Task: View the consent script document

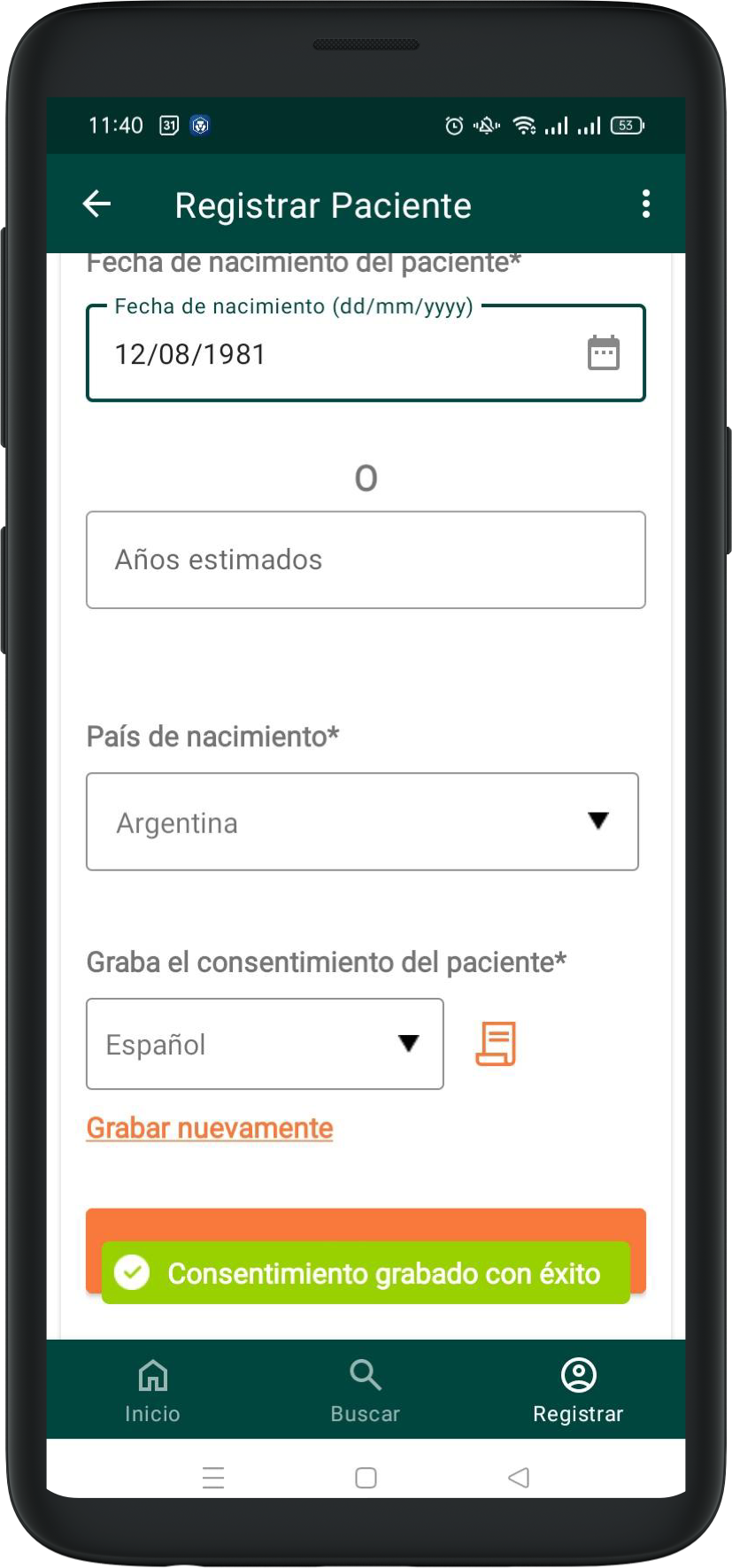Action: pos(496,1044)
